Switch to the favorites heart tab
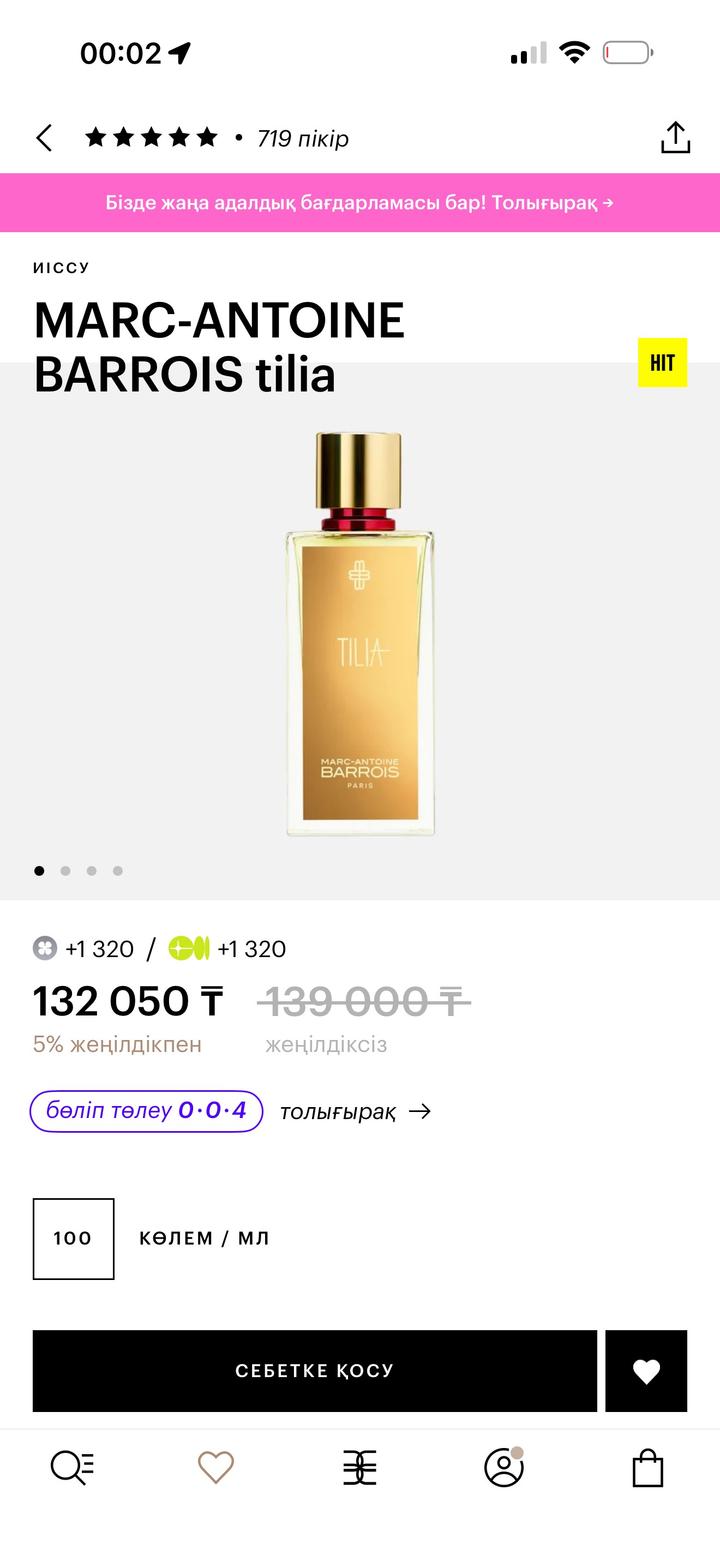Image resolution: width=720 pixels, height=1564 pixels. pos(216,1467)
